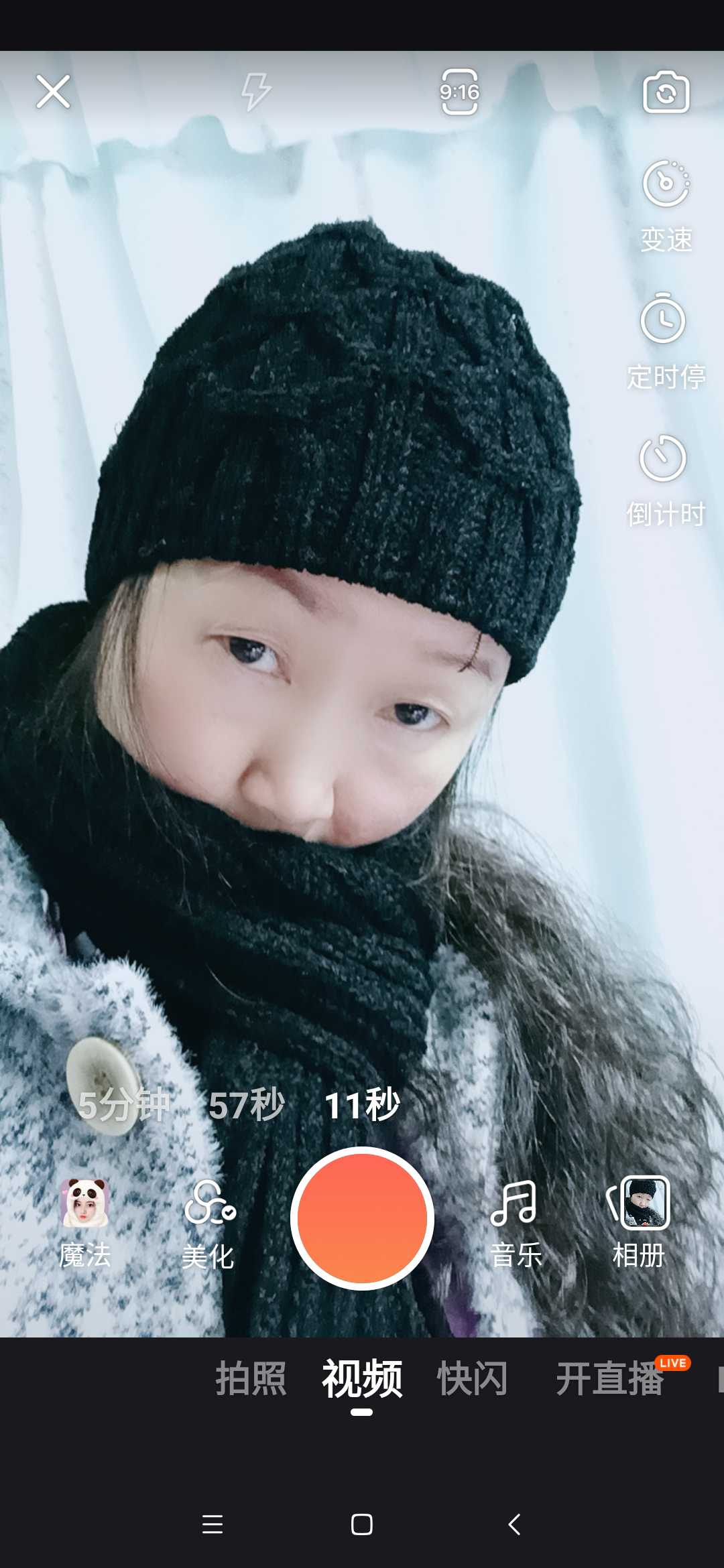Change the 9:16 aspect ratio

[459, 92]
